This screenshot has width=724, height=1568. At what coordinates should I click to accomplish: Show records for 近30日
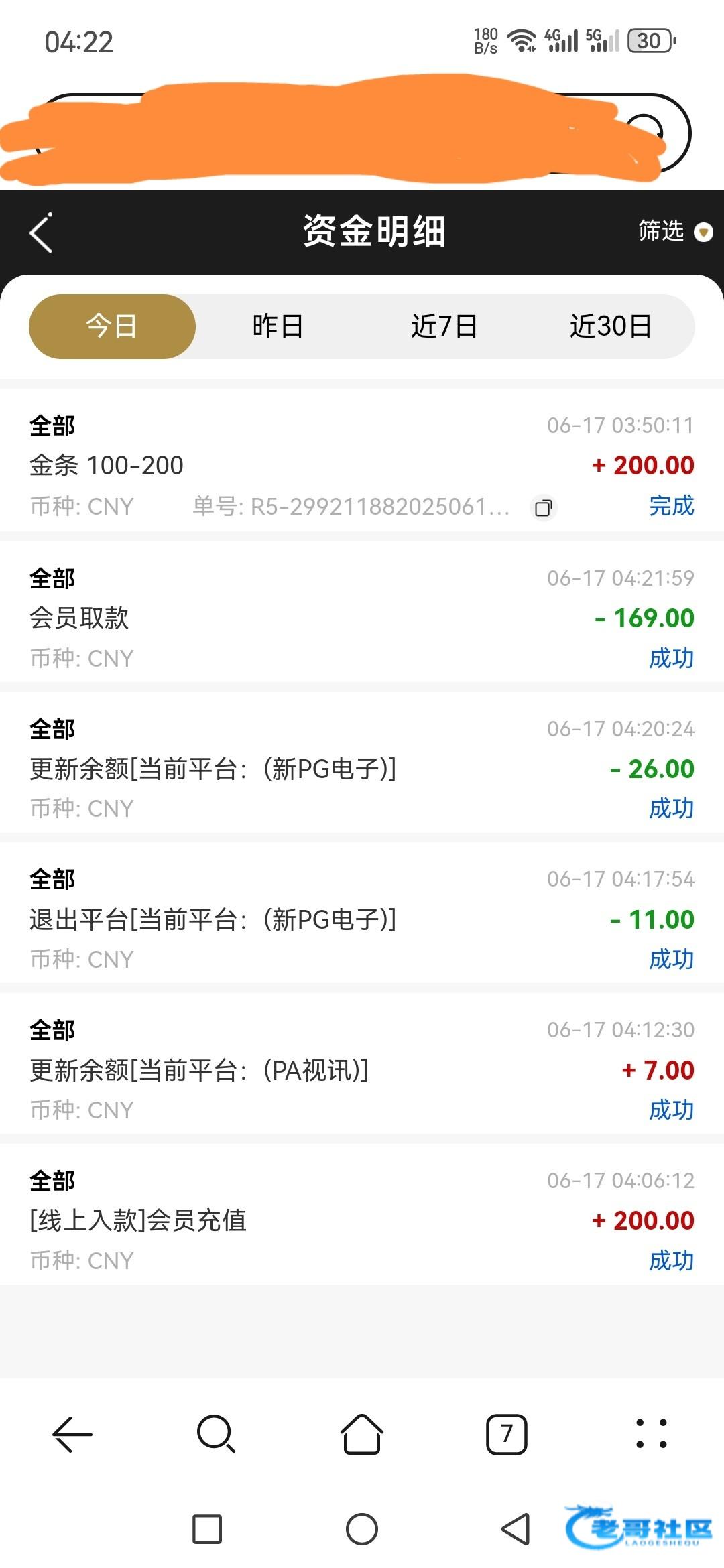pyautogui.click(x=611, y=326)
